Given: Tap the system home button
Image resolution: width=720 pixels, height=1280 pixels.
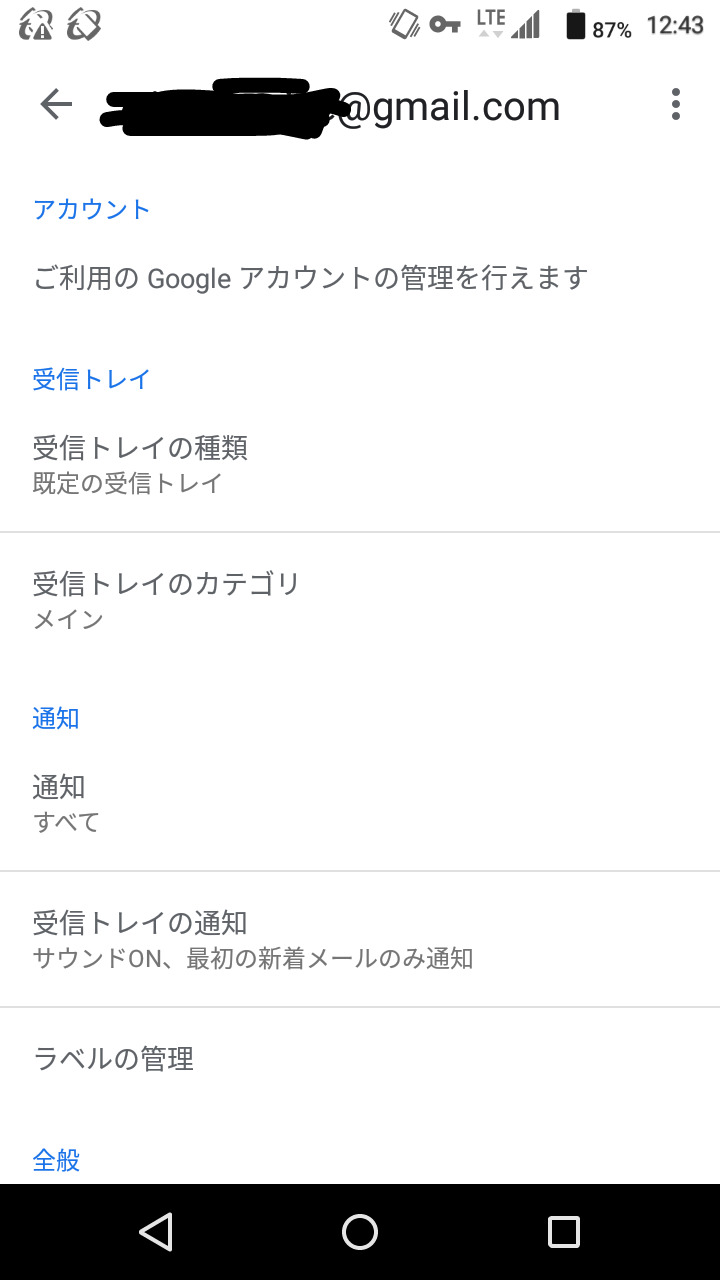Looking at the screenshot, I should pos(360,1232).
